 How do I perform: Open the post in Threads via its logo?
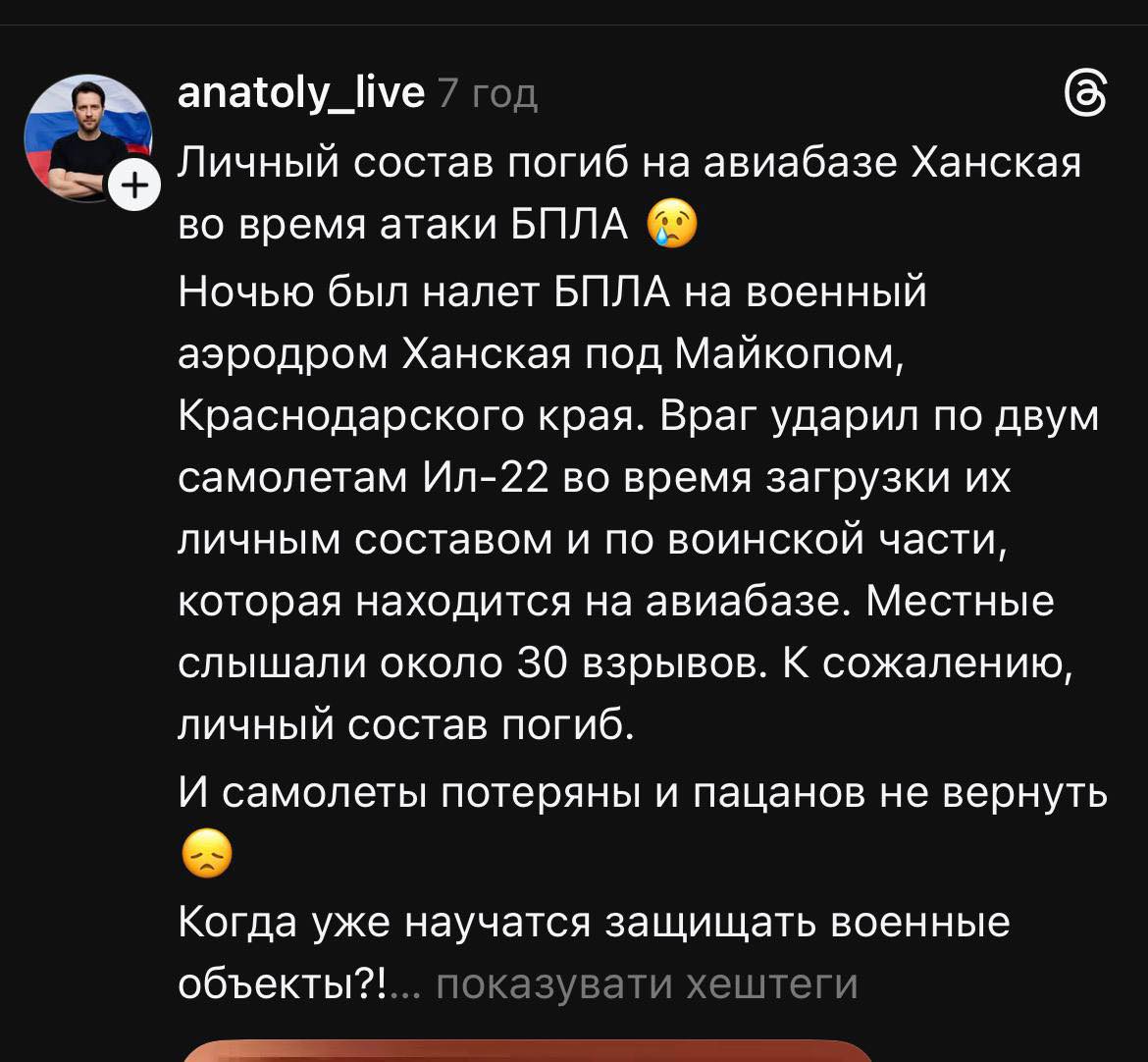tap(1085, 96)
